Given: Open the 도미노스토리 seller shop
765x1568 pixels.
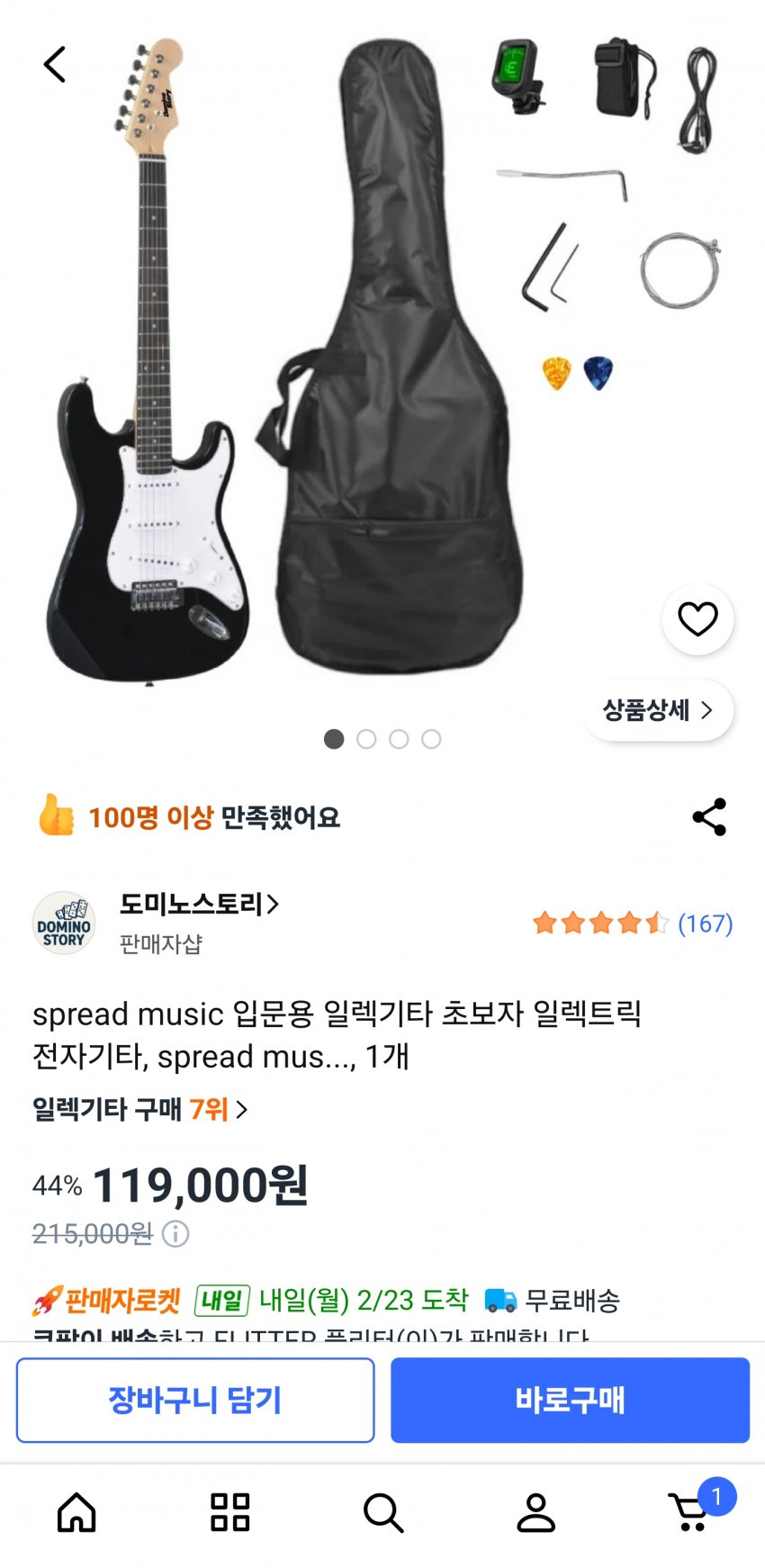Looking at the screenshot, I should point(199,904).
